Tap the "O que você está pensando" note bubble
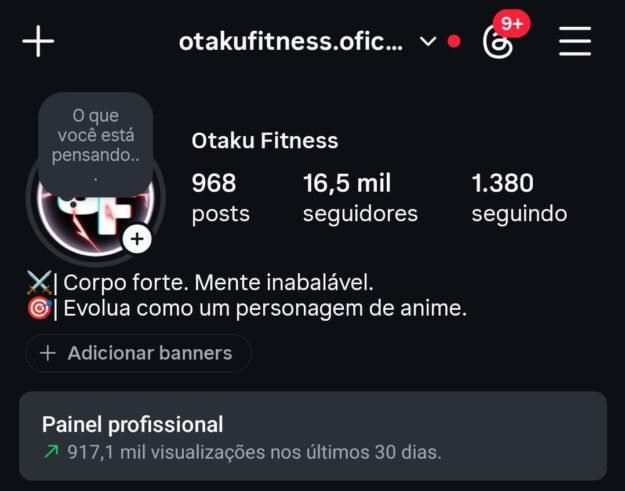625x491 pixels. pos(96,139)
